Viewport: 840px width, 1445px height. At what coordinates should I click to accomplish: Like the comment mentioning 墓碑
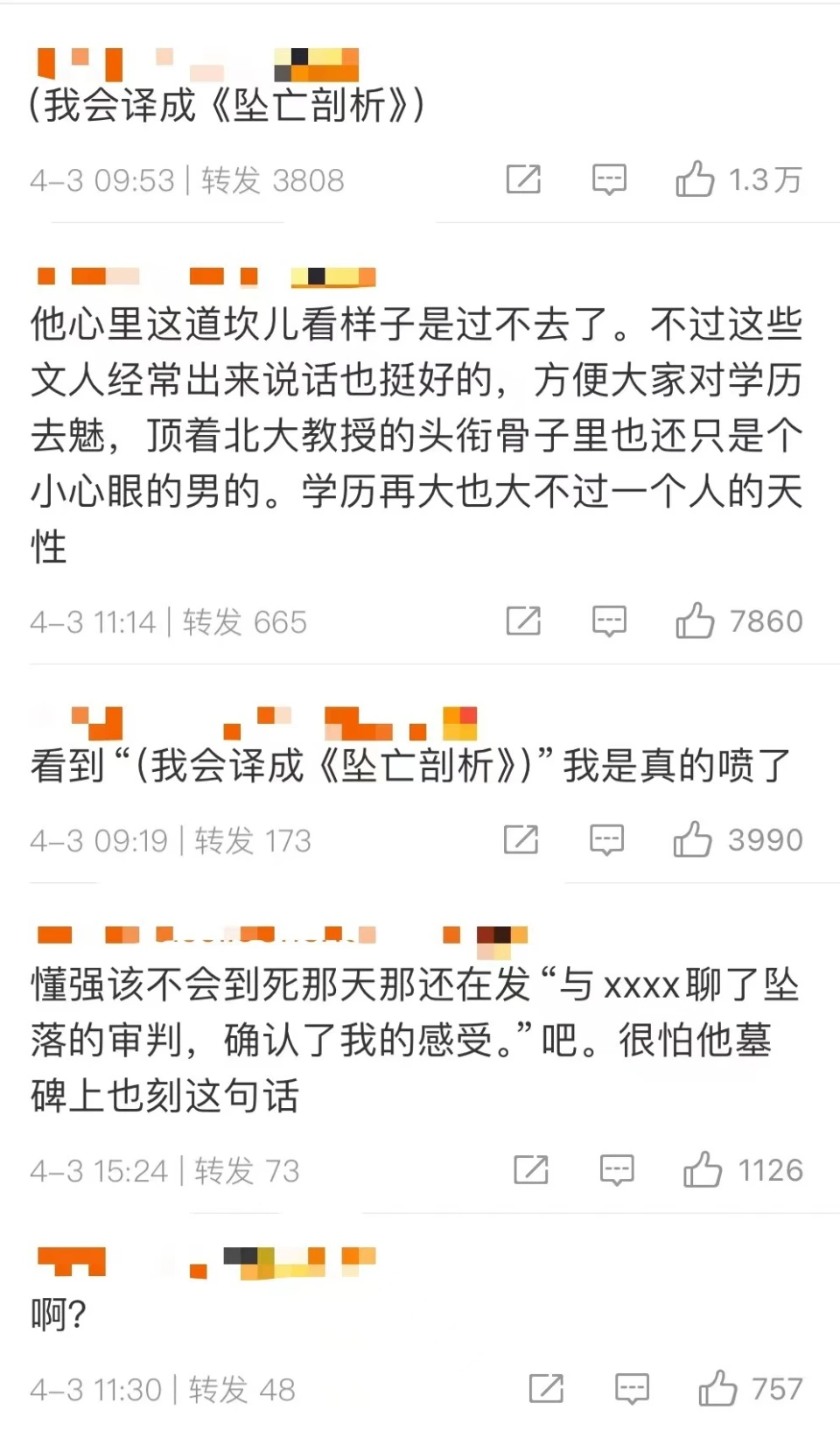[702, 1169]
